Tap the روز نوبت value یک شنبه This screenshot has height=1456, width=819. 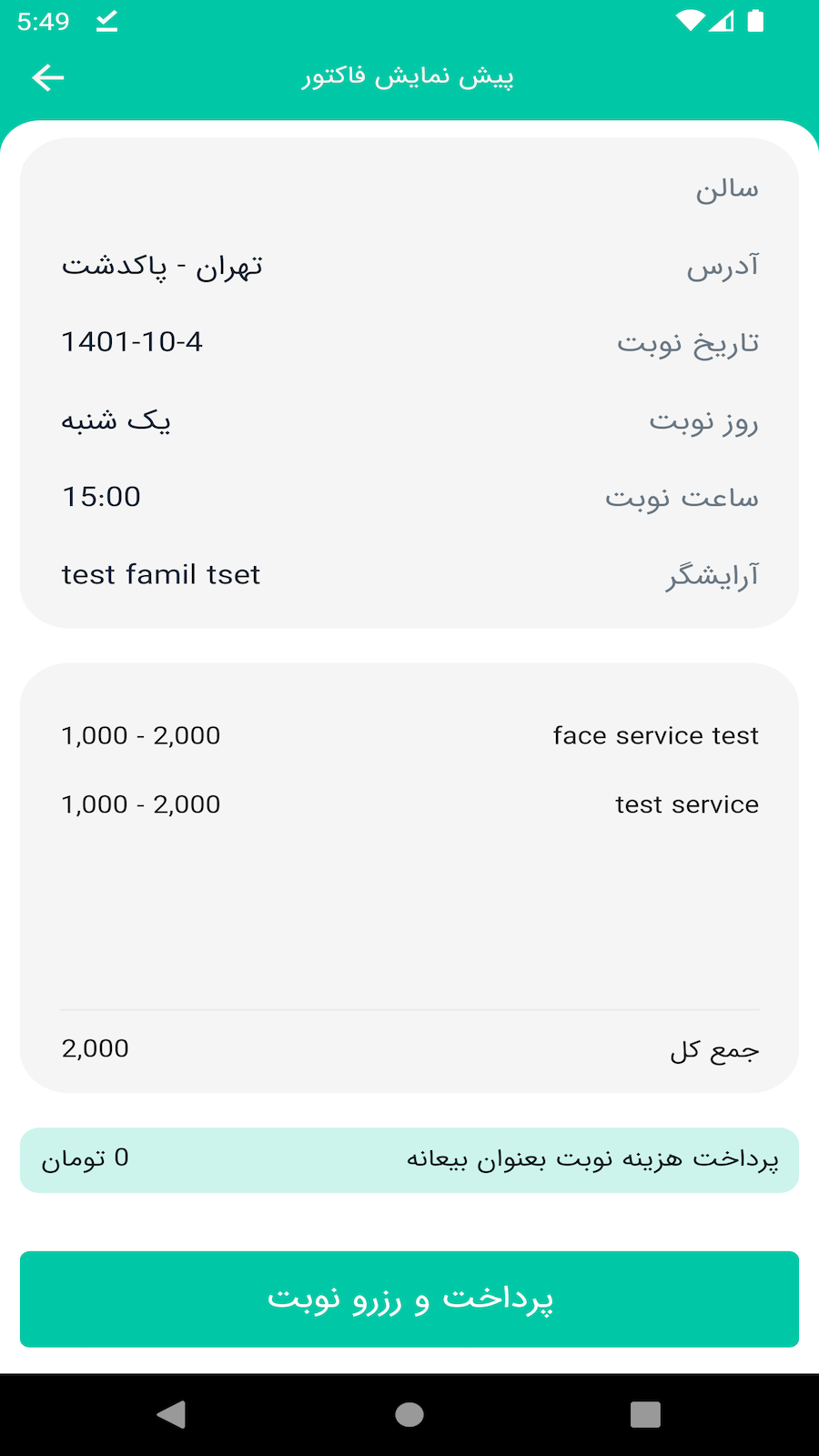coord(116,420)
